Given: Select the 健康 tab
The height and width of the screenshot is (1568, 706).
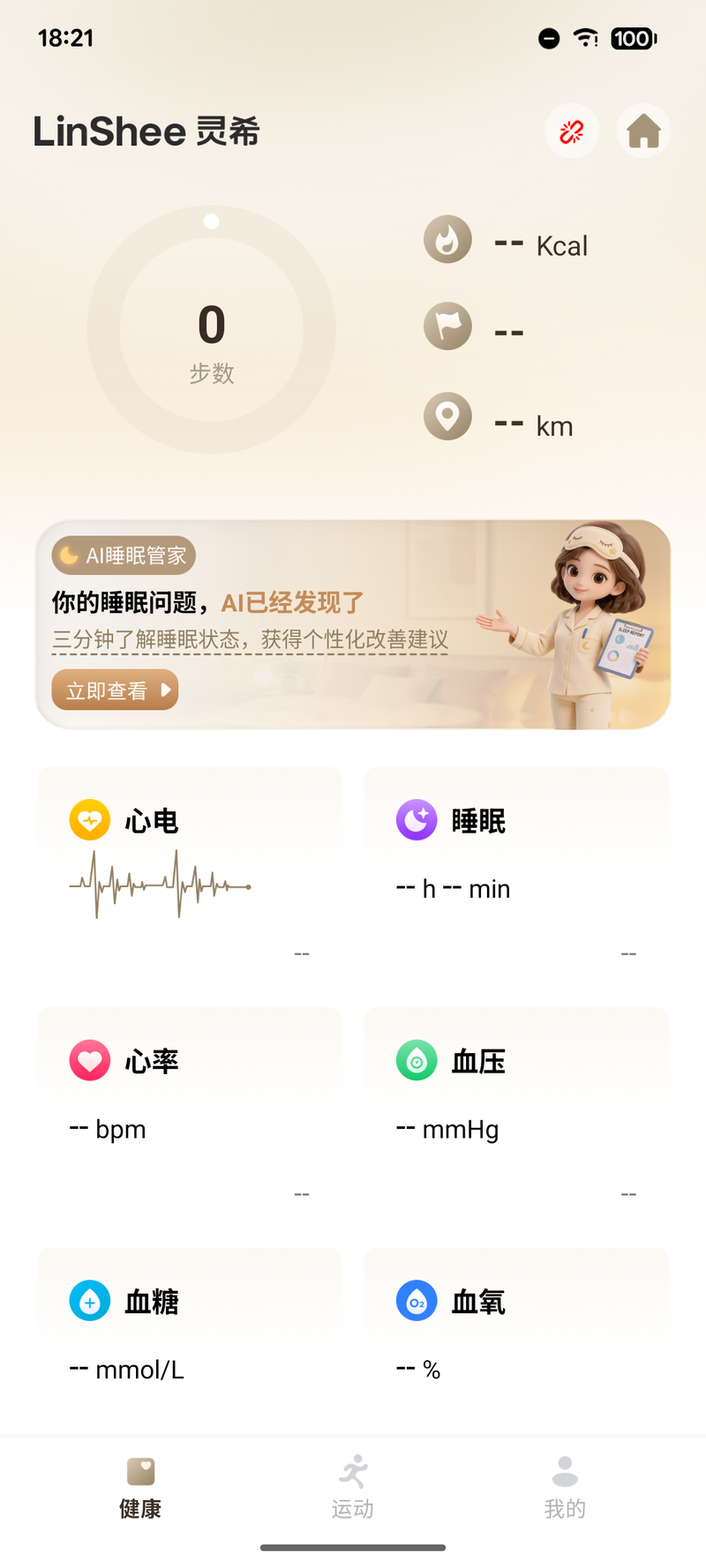Looking at the screenshot, I should click(x=140, y=1488).
